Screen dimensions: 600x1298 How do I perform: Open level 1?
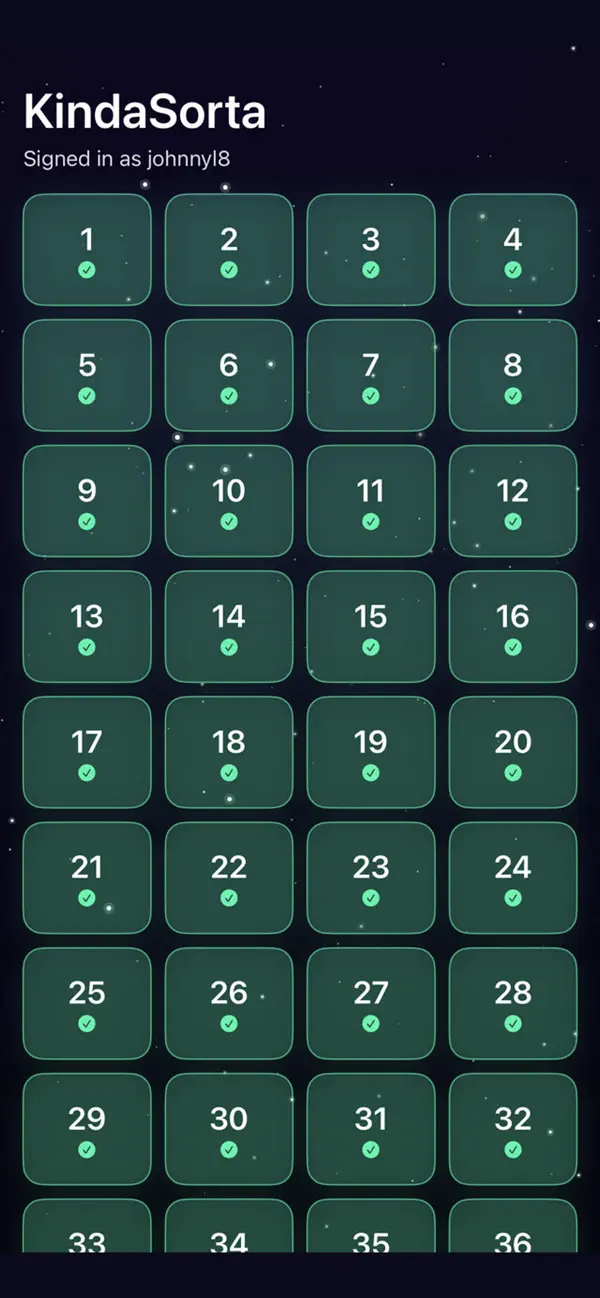(x=87, y=250)
